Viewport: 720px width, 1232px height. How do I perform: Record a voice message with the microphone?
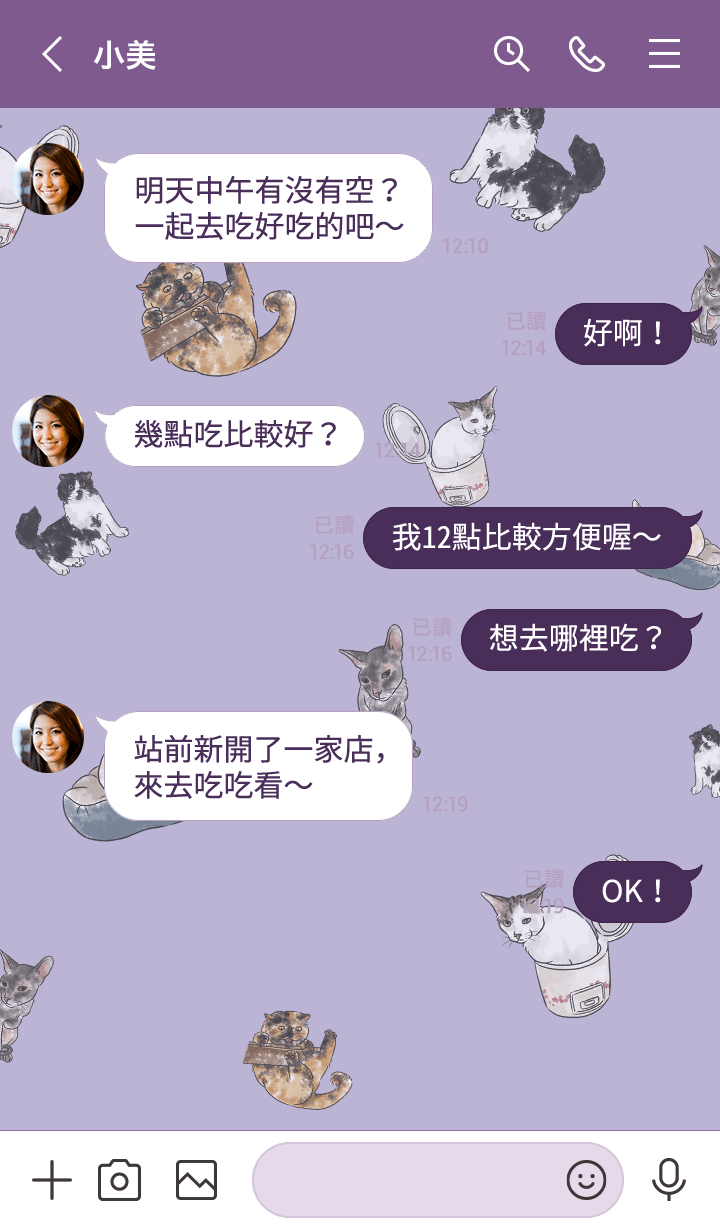(668, 1181)
